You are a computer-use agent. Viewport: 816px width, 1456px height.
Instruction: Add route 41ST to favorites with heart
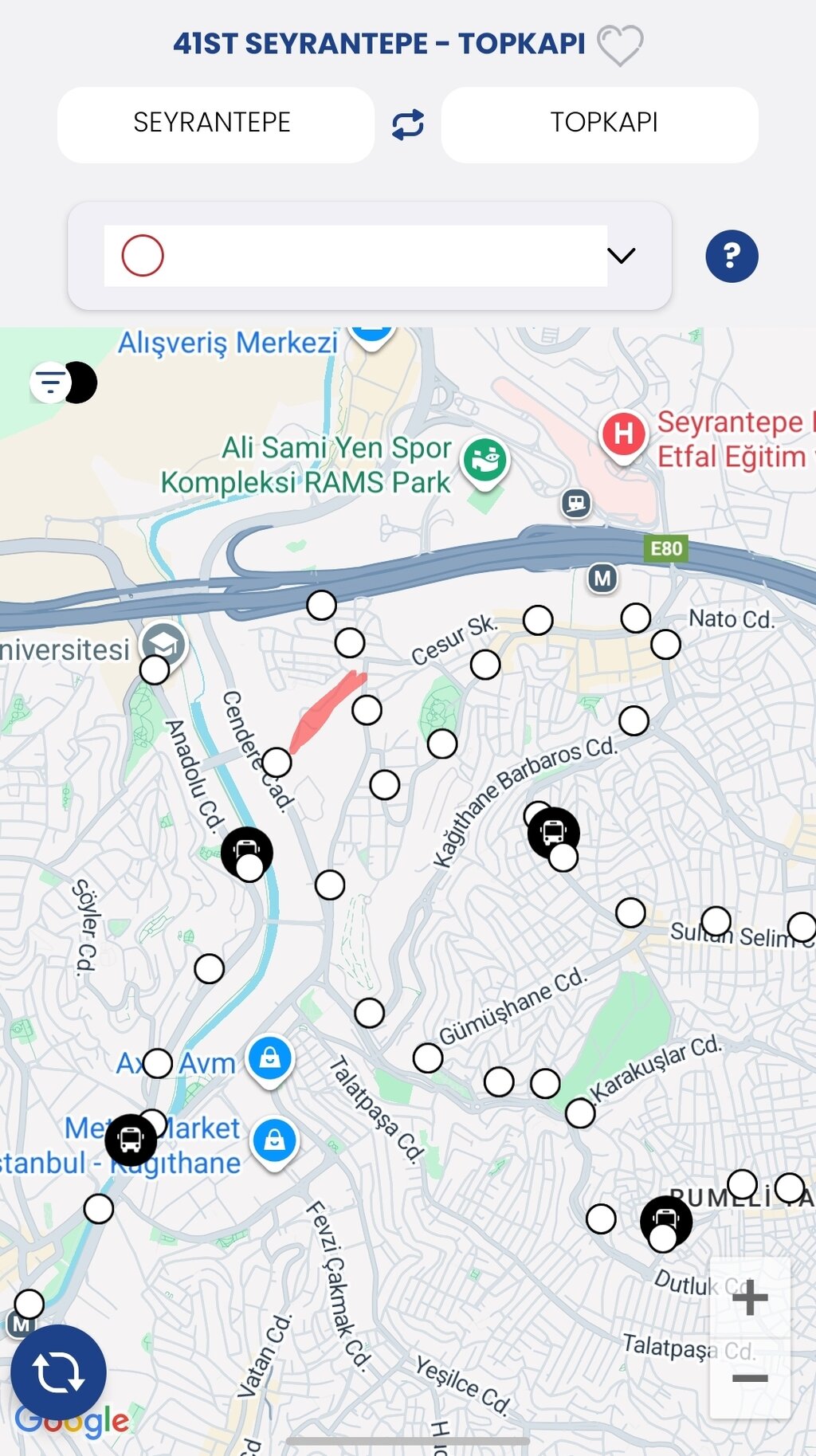click(619, 45)
